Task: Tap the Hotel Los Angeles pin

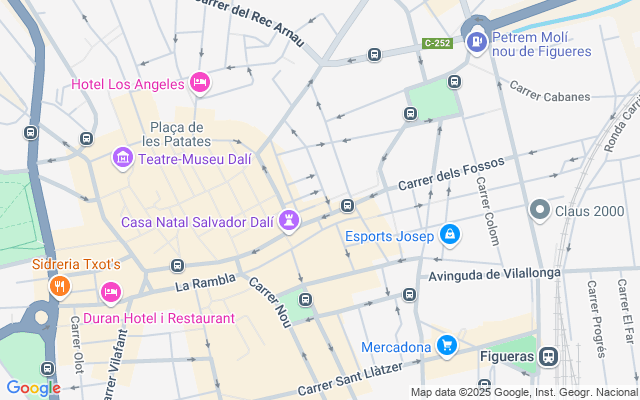Action: (199, 82)
